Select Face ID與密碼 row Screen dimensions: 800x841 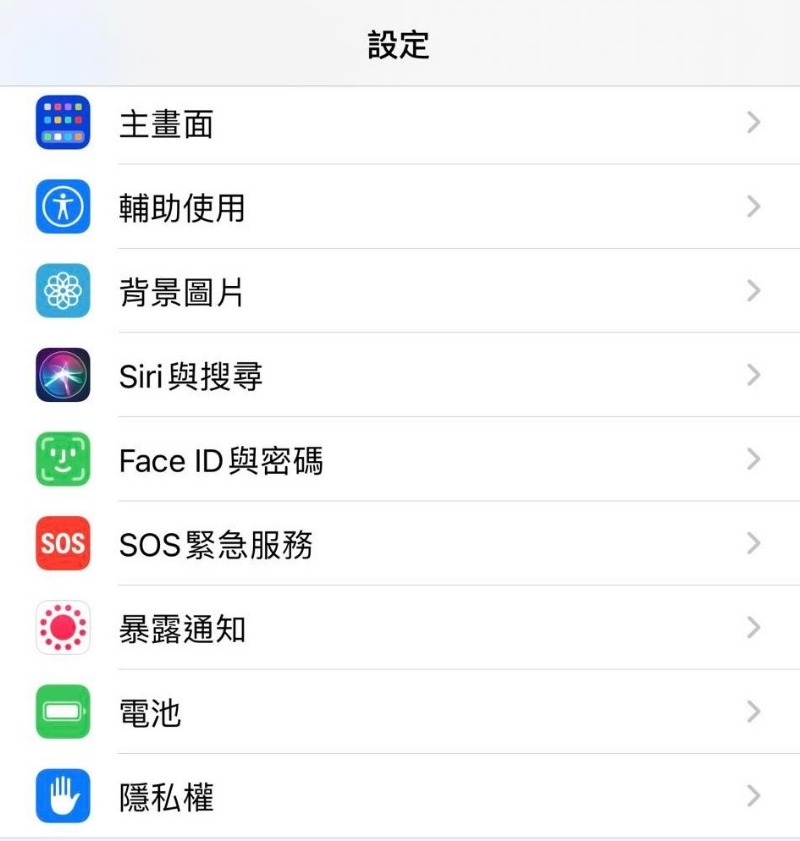(400, 460)
